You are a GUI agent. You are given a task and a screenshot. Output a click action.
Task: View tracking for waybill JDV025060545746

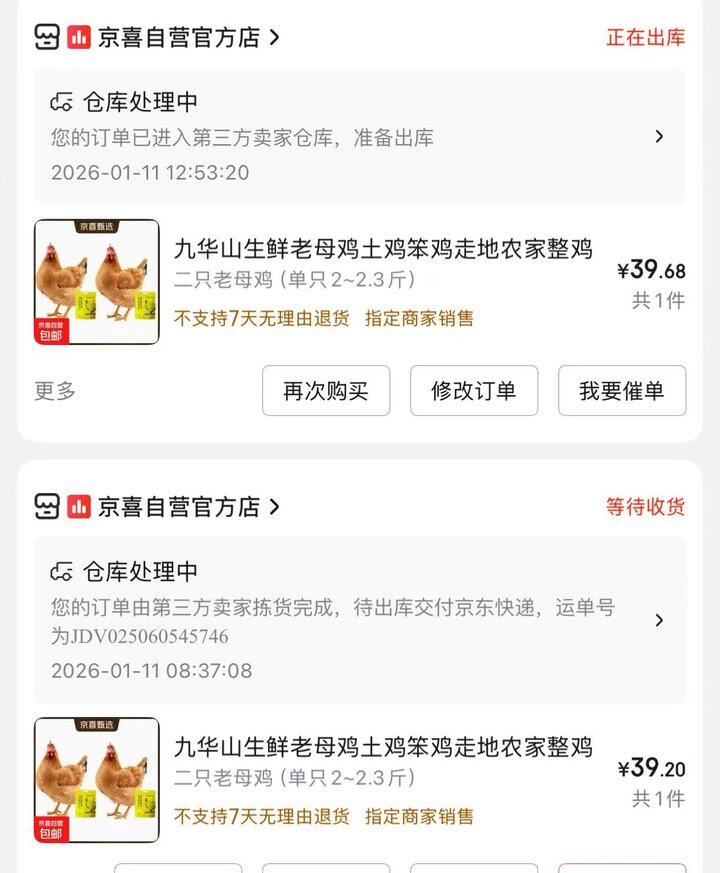(x=360, y=620)
